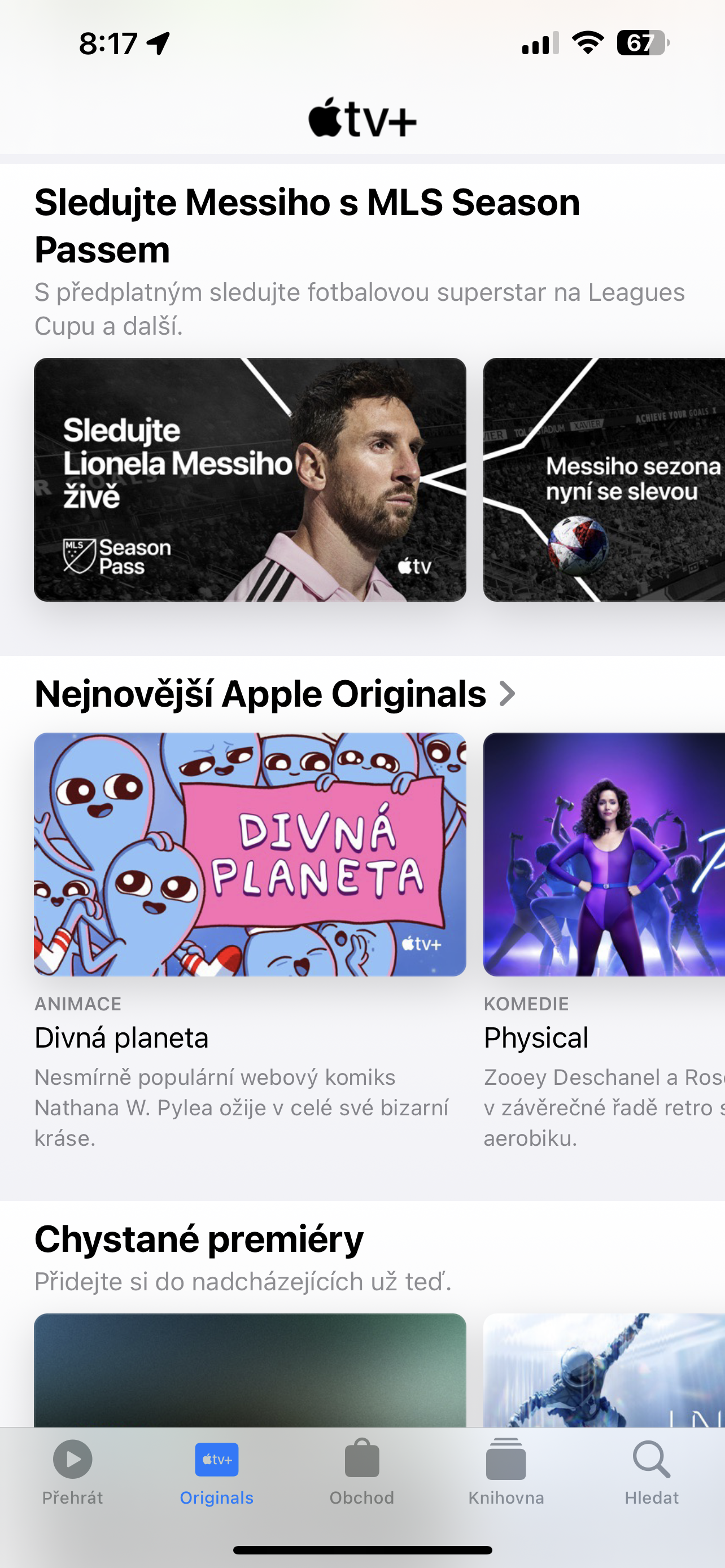Viewport: 725px width, 1568px height.
Task: Open the Obchod tab
Action: (361, 1471)
